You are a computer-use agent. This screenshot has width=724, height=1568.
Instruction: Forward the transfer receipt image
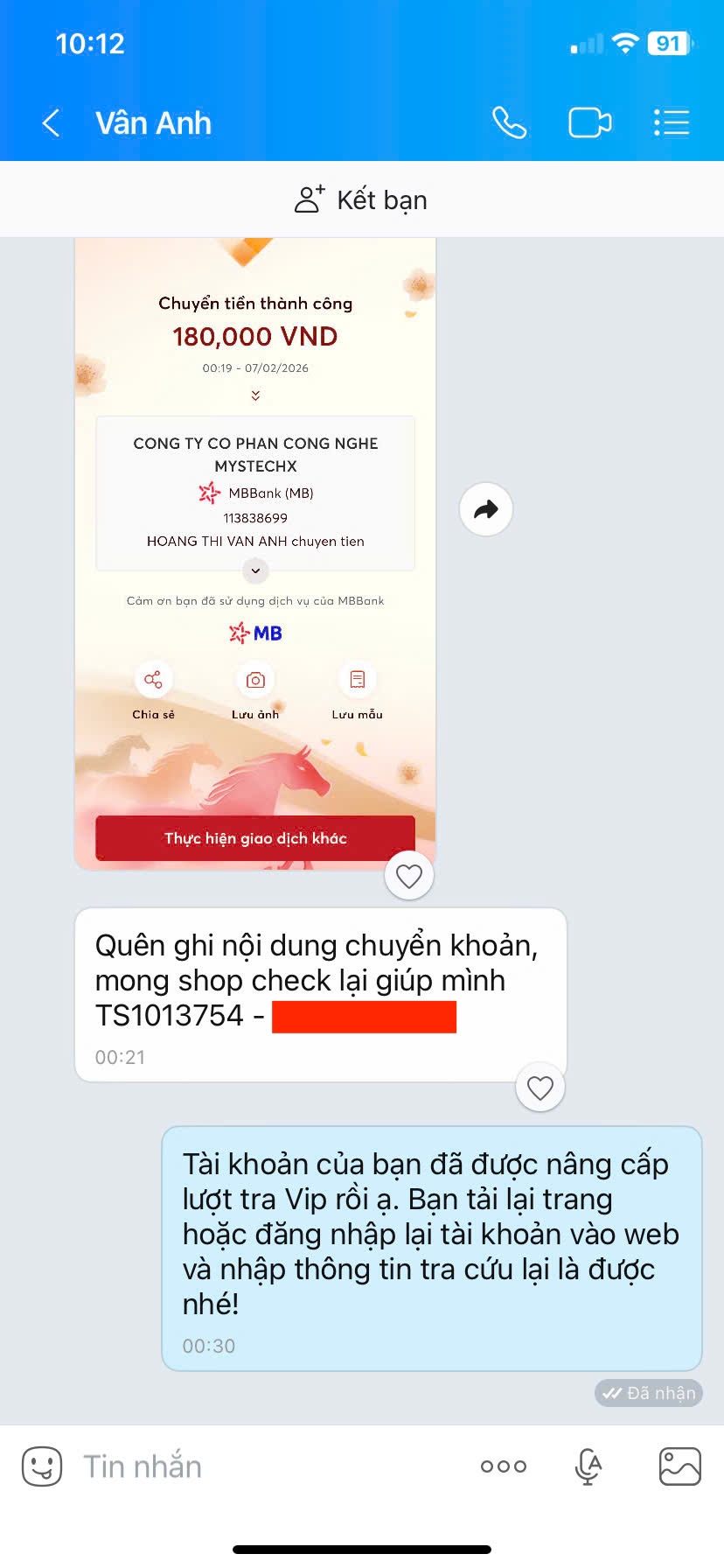[x=486, y=509]
